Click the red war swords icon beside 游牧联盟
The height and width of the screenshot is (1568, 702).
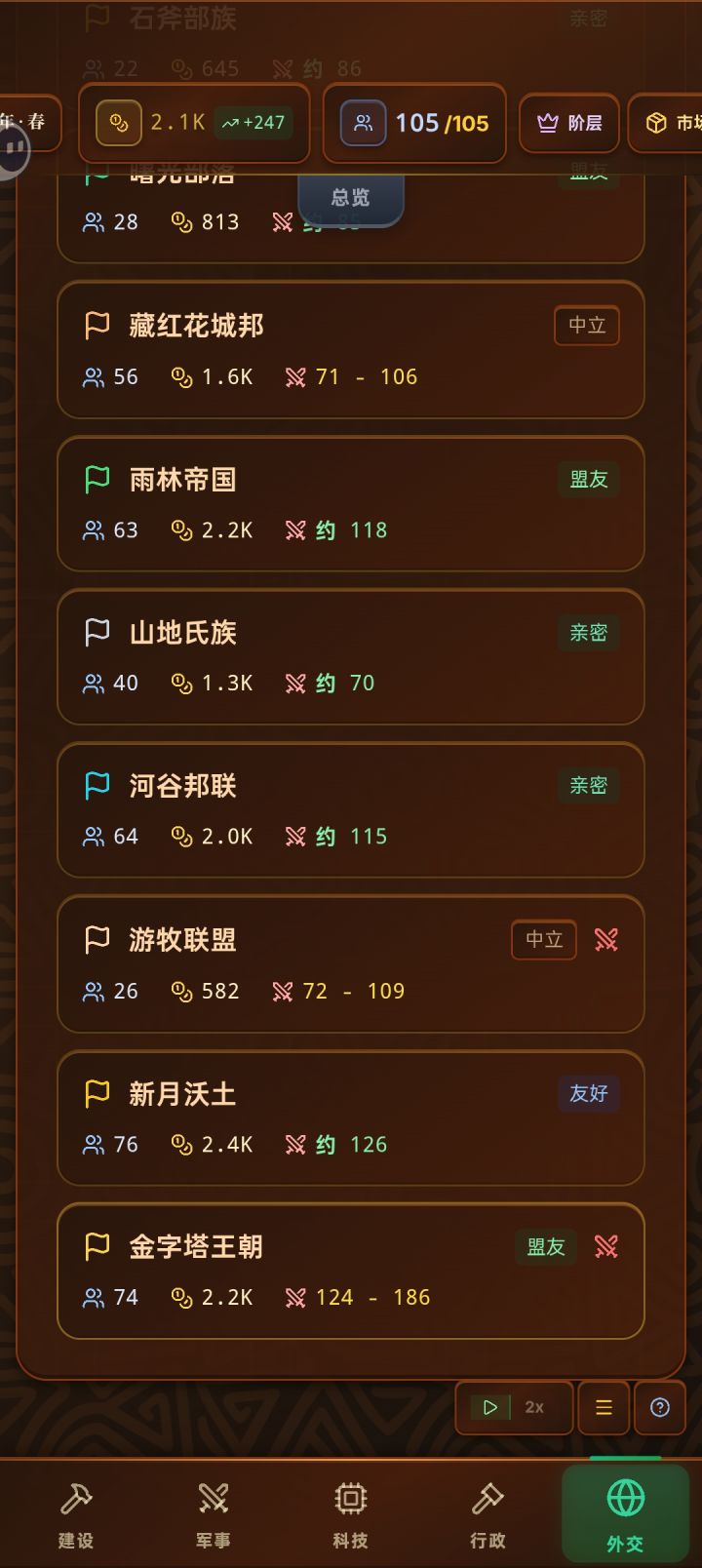605,940
